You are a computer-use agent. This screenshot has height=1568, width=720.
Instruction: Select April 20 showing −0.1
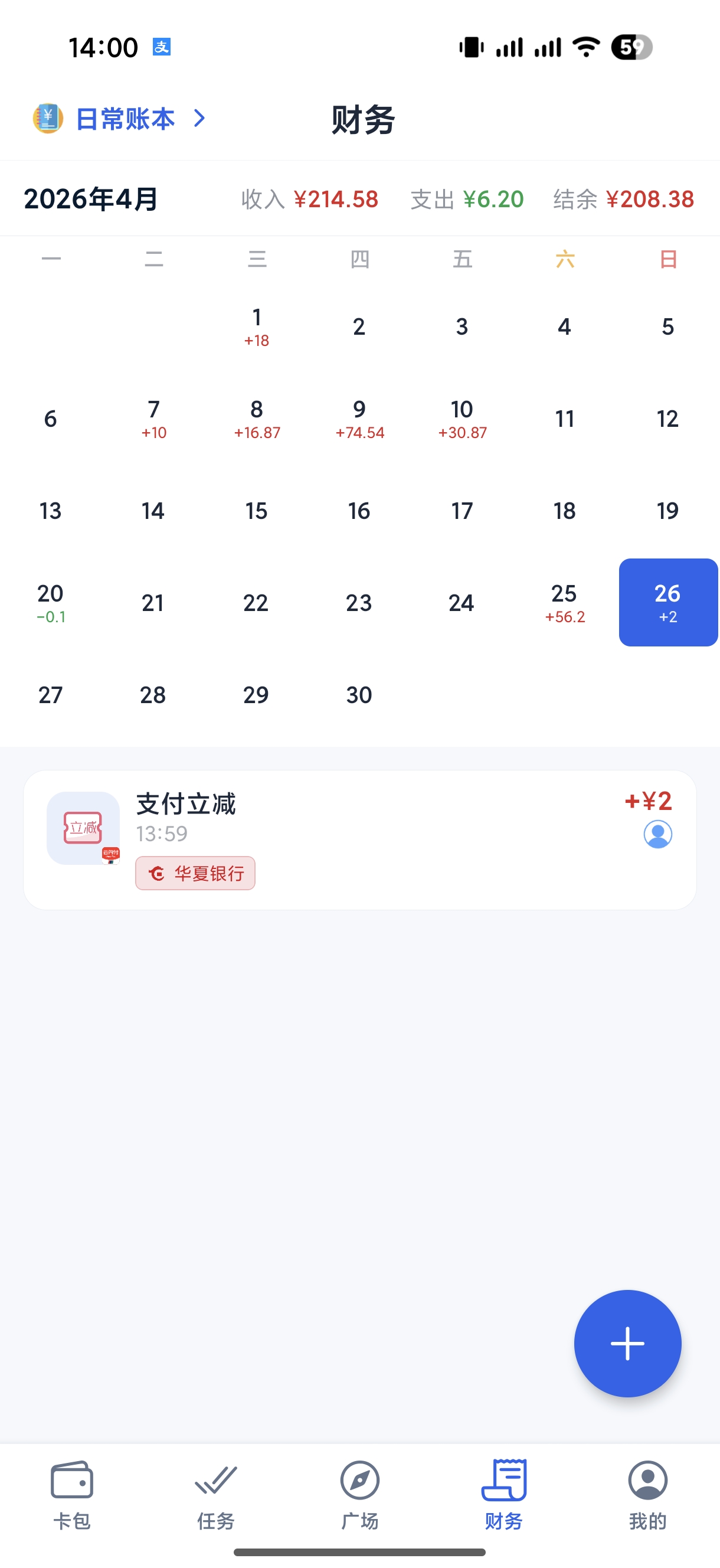click(51, 603)
